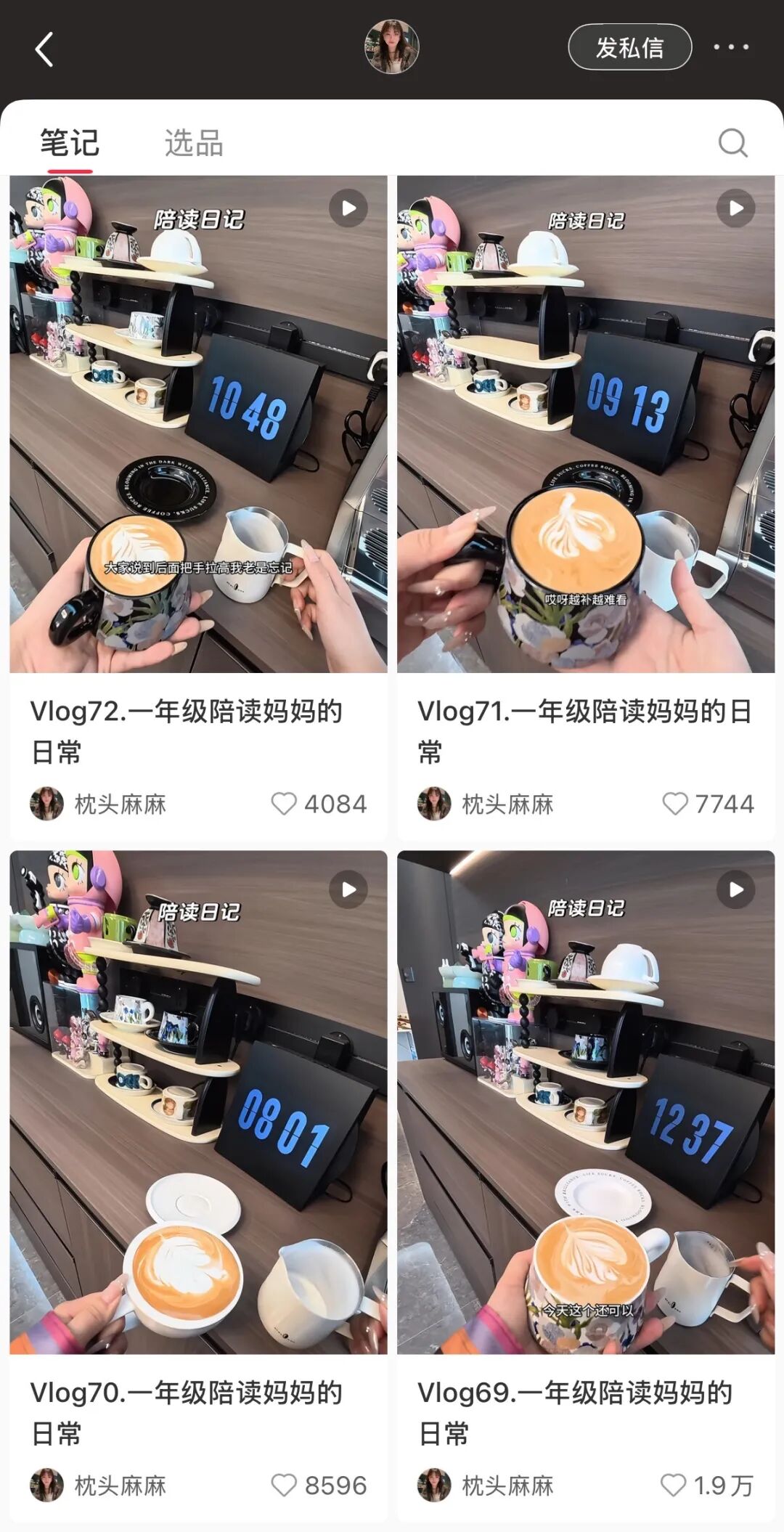Search this user's notes with the magnifier
This screenshot has height=1532, width=784.
pos(732,142)
